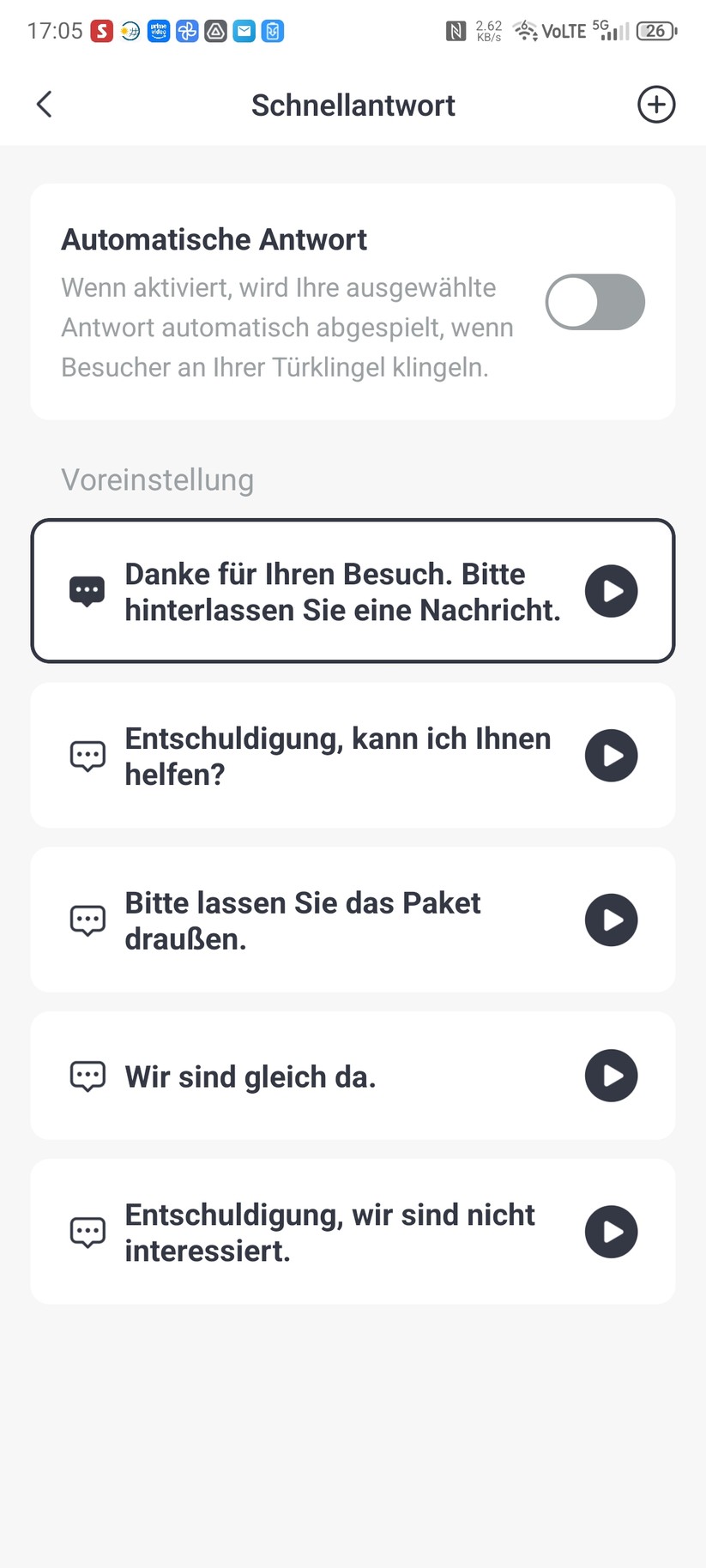Screen dimensions: 706x1568
Task: Play the "Entschuldigung, wir sind nicht interessiert" message
Action: point(611,1232)
